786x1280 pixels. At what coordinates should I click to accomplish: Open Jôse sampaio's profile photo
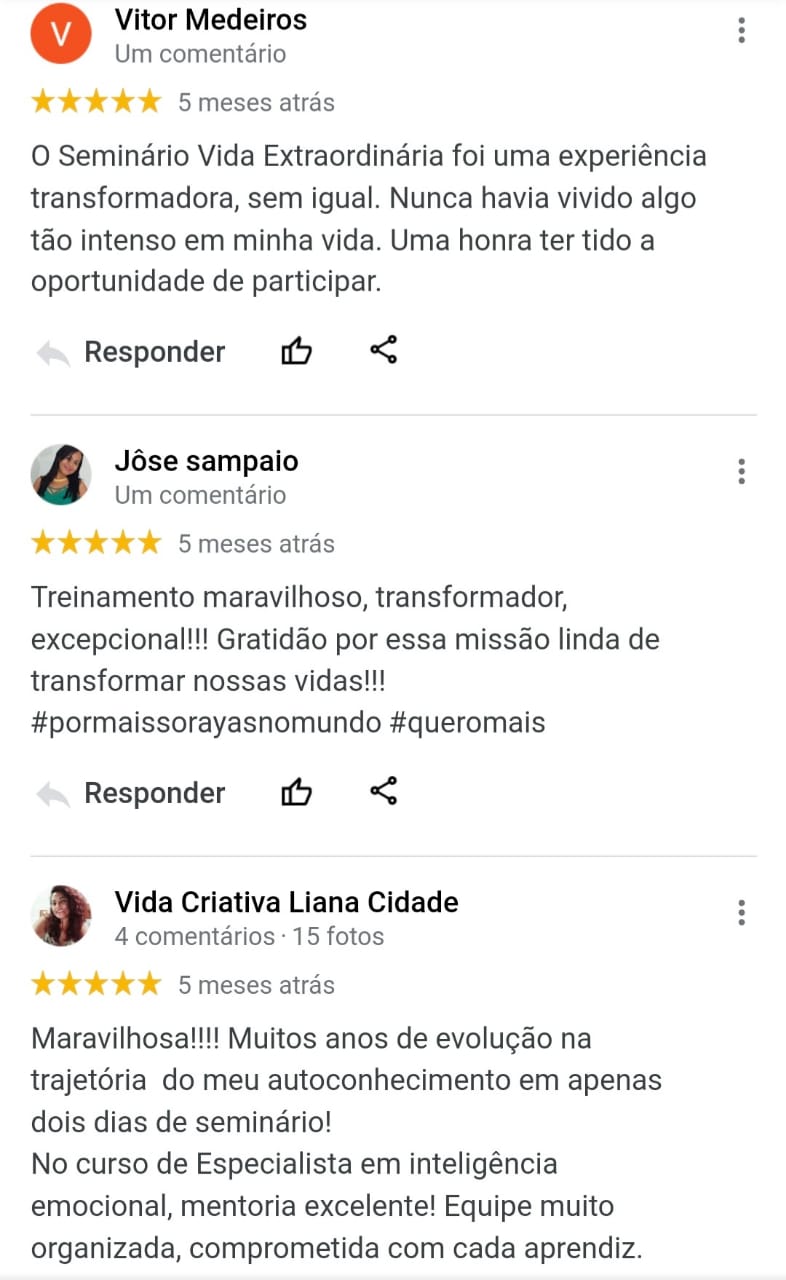(x=61, y=475)
